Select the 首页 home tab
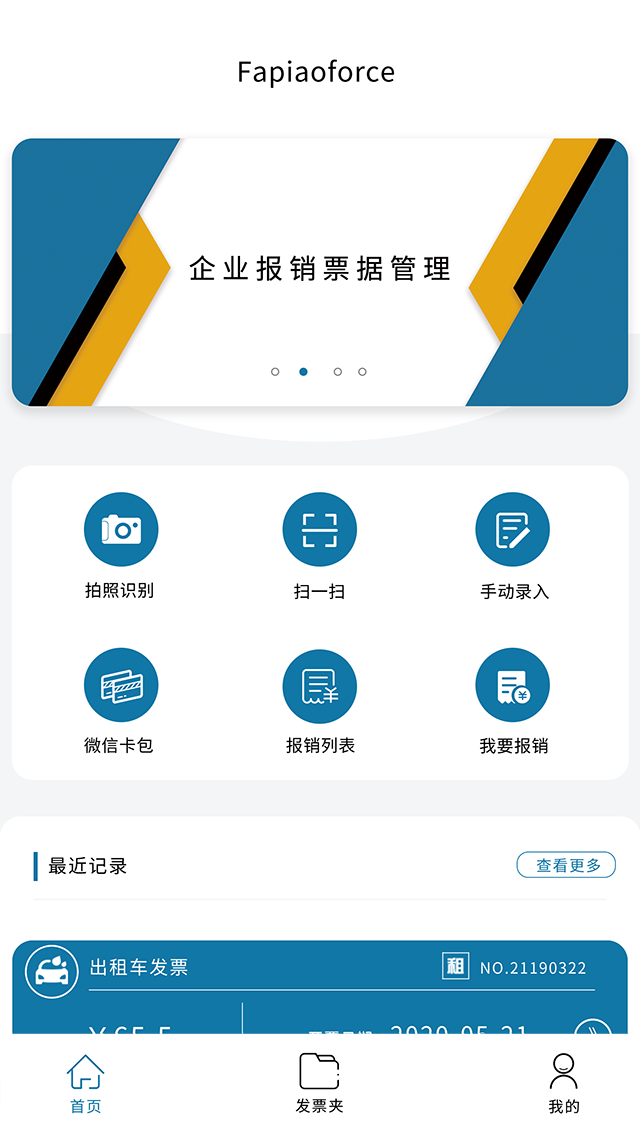Screen dimensions: 640x1138 tap(85, 1083)
